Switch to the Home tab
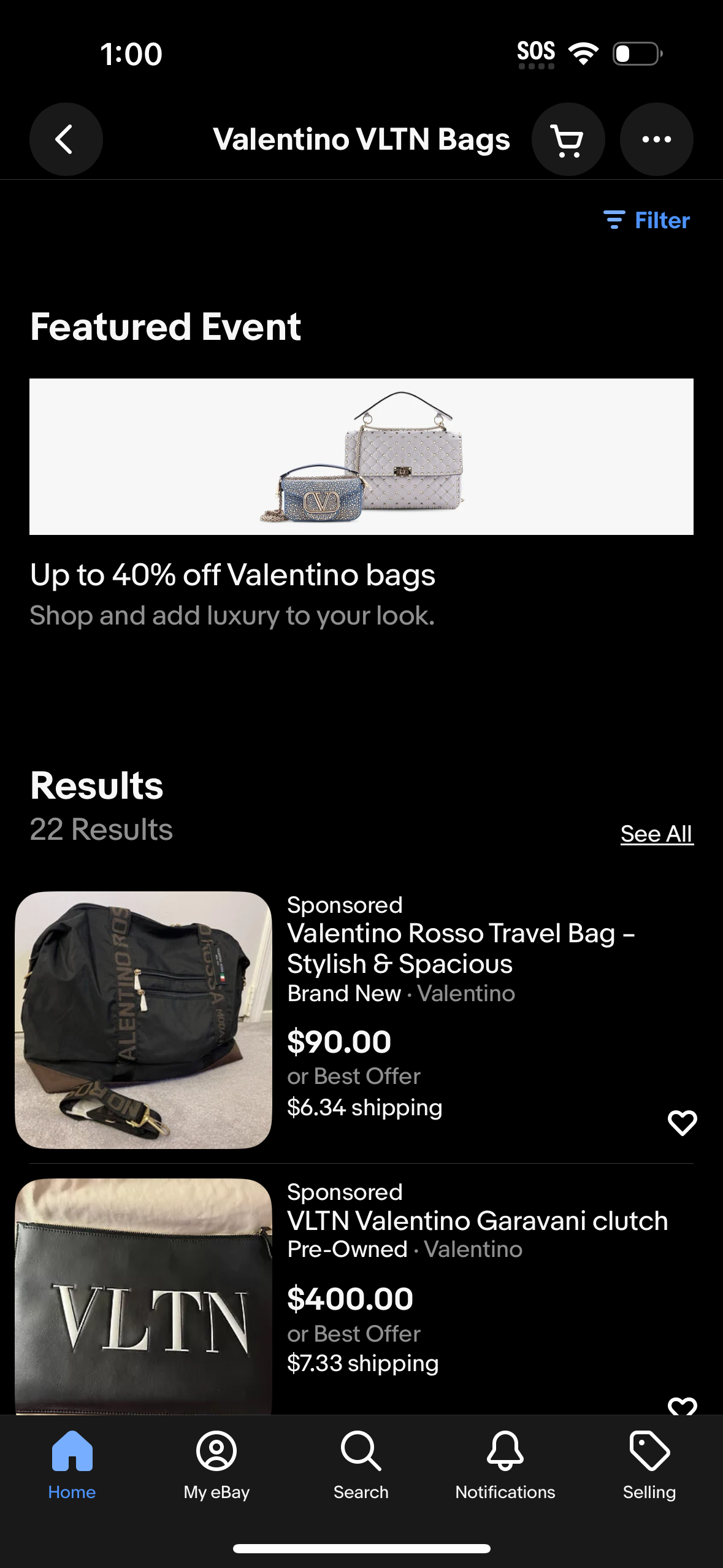The height and width of the screenshot is (1568, 723). pyautogui.click(x=72, y=1466)
